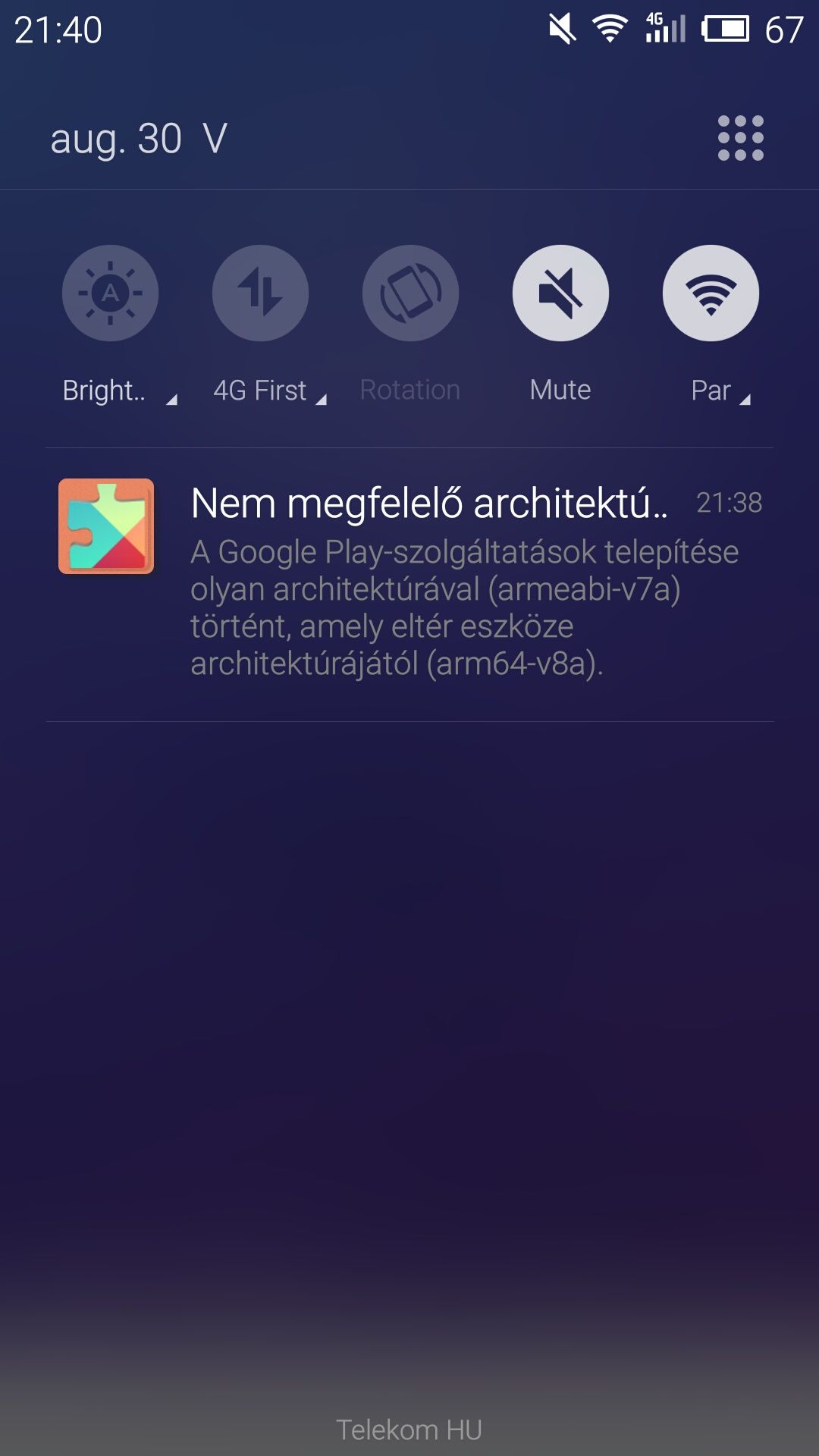Viewport: 819px width, 1456px height.
Task: Turn off the Mute toggle
Action: [560, 293]
